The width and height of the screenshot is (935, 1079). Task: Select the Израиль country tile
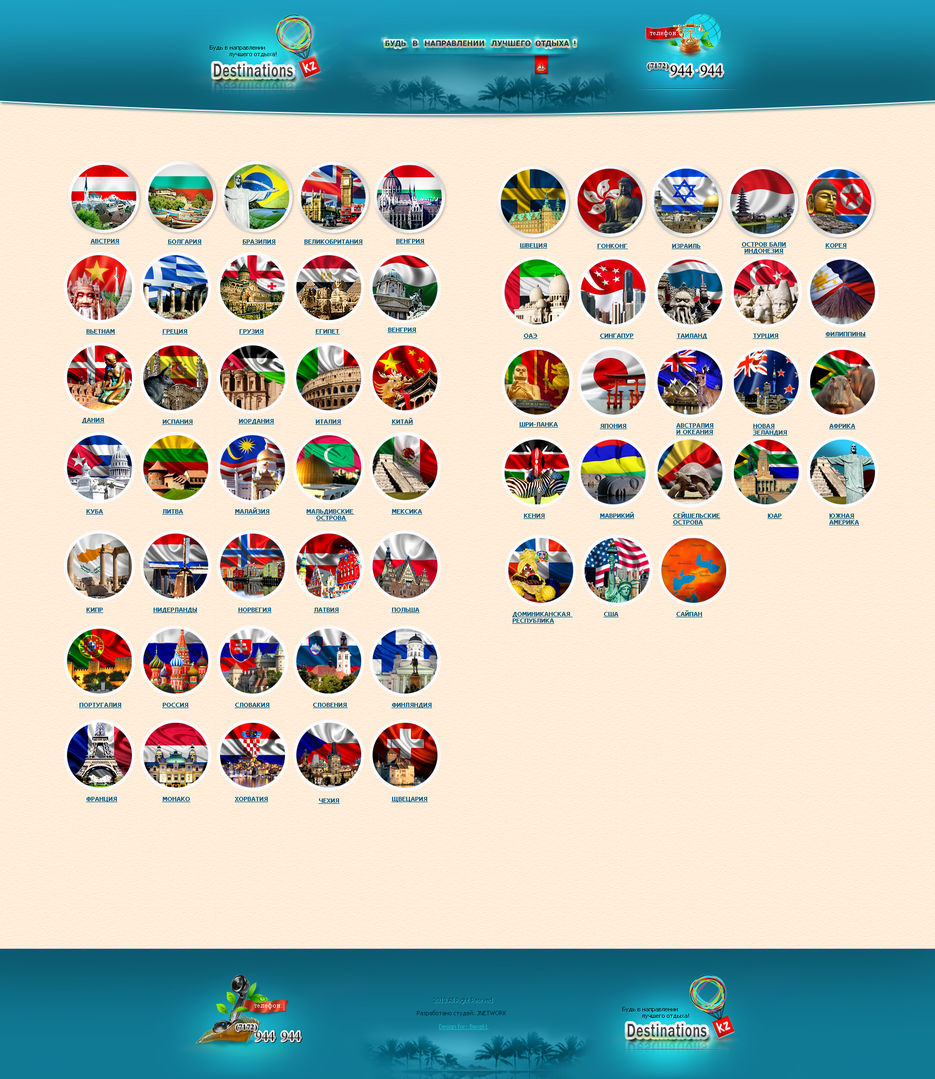(x=686, y=201)
